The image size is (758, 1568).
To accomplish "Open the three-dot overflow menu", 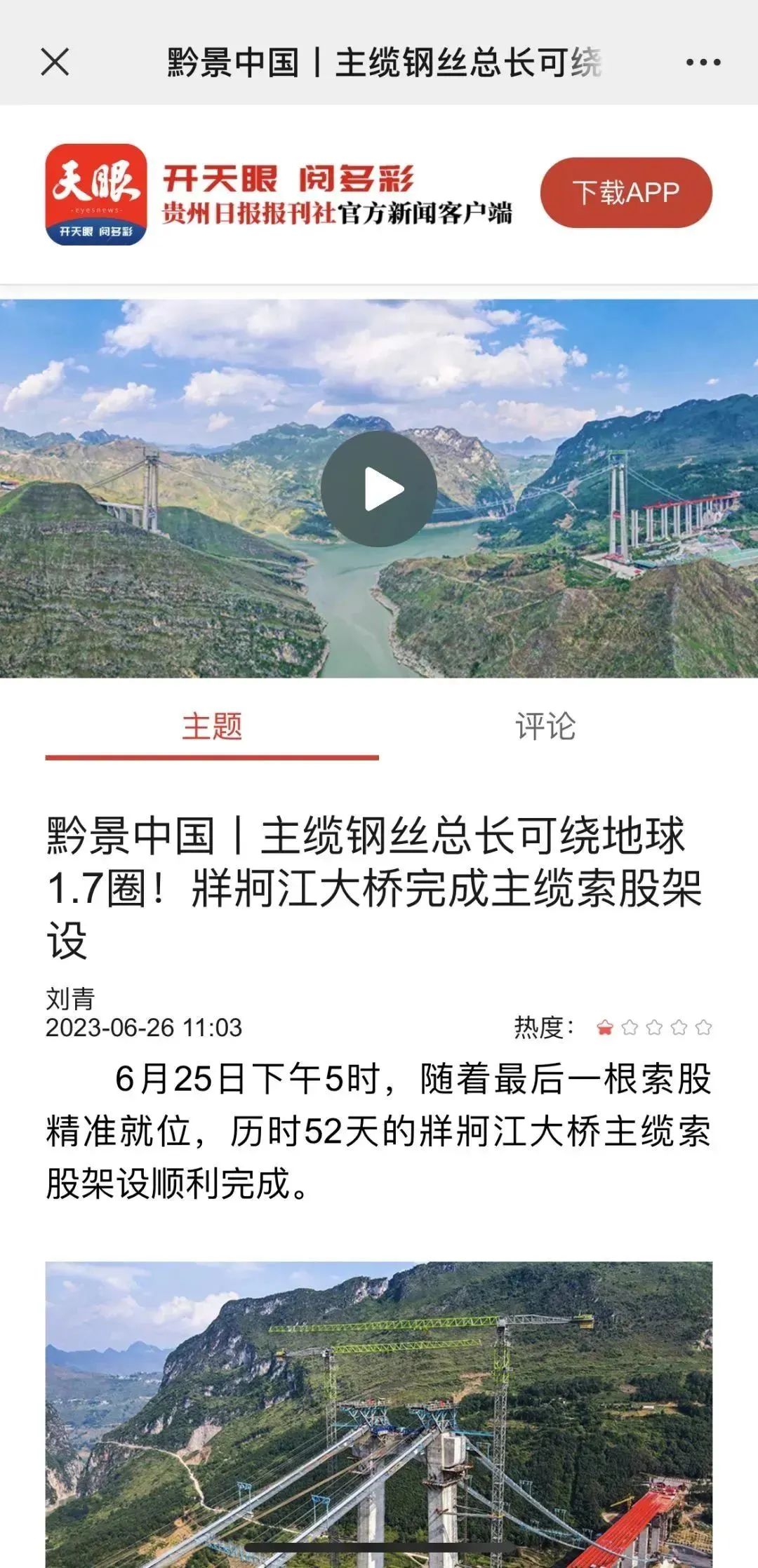I will (x=703, y=62).
